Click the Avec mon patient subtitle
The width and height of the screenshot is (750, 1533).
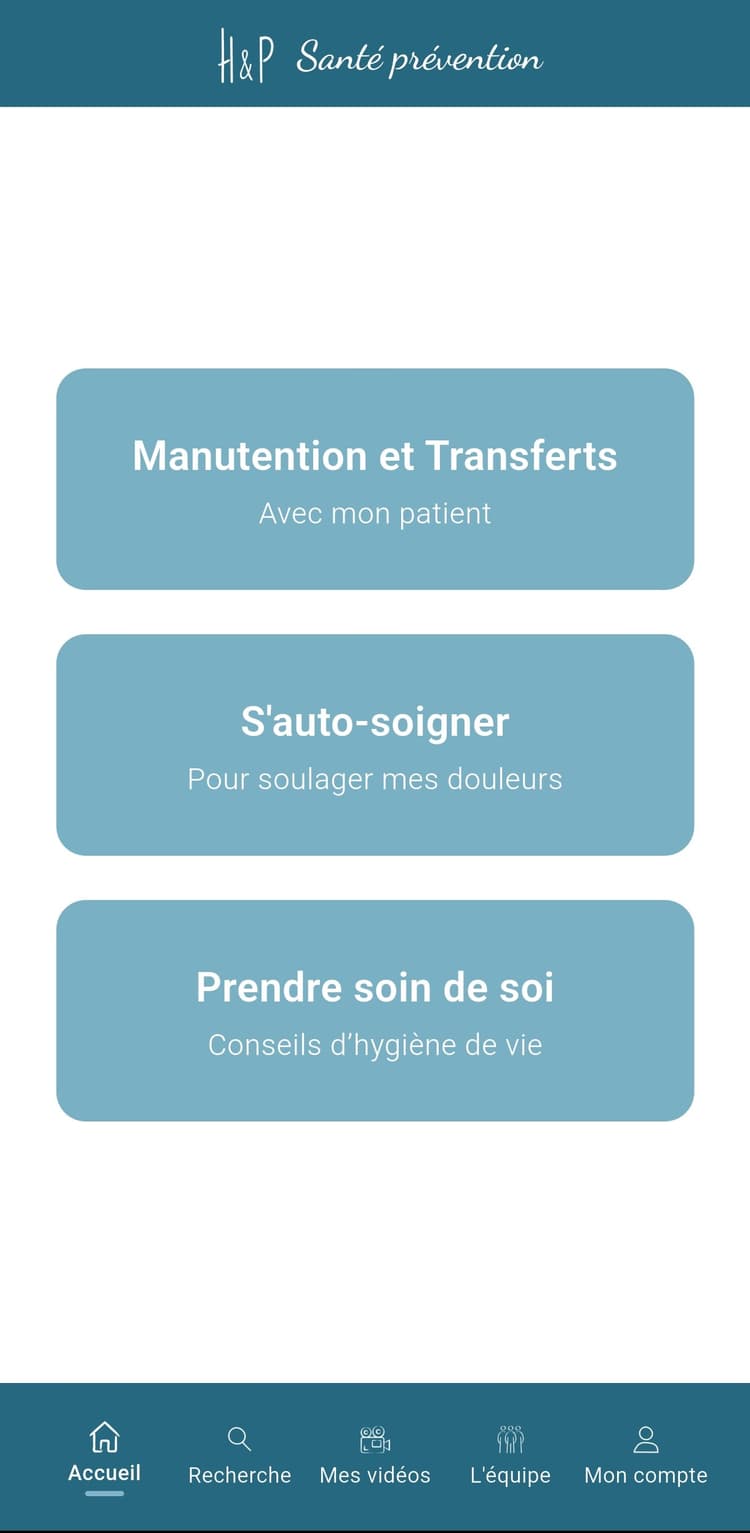tap(375, 513)
